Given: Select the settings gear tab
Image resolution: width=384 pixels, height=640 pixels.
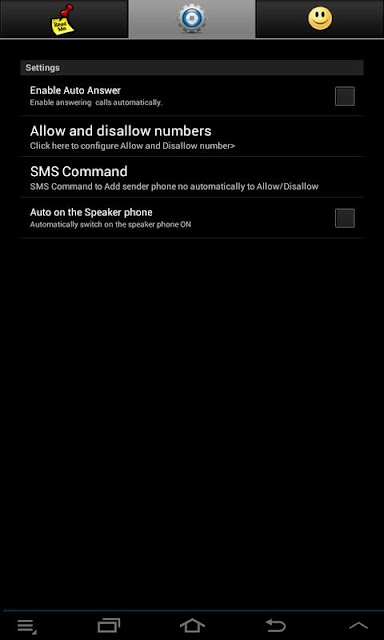Looking at the screenshot, I should coord(192,19).
